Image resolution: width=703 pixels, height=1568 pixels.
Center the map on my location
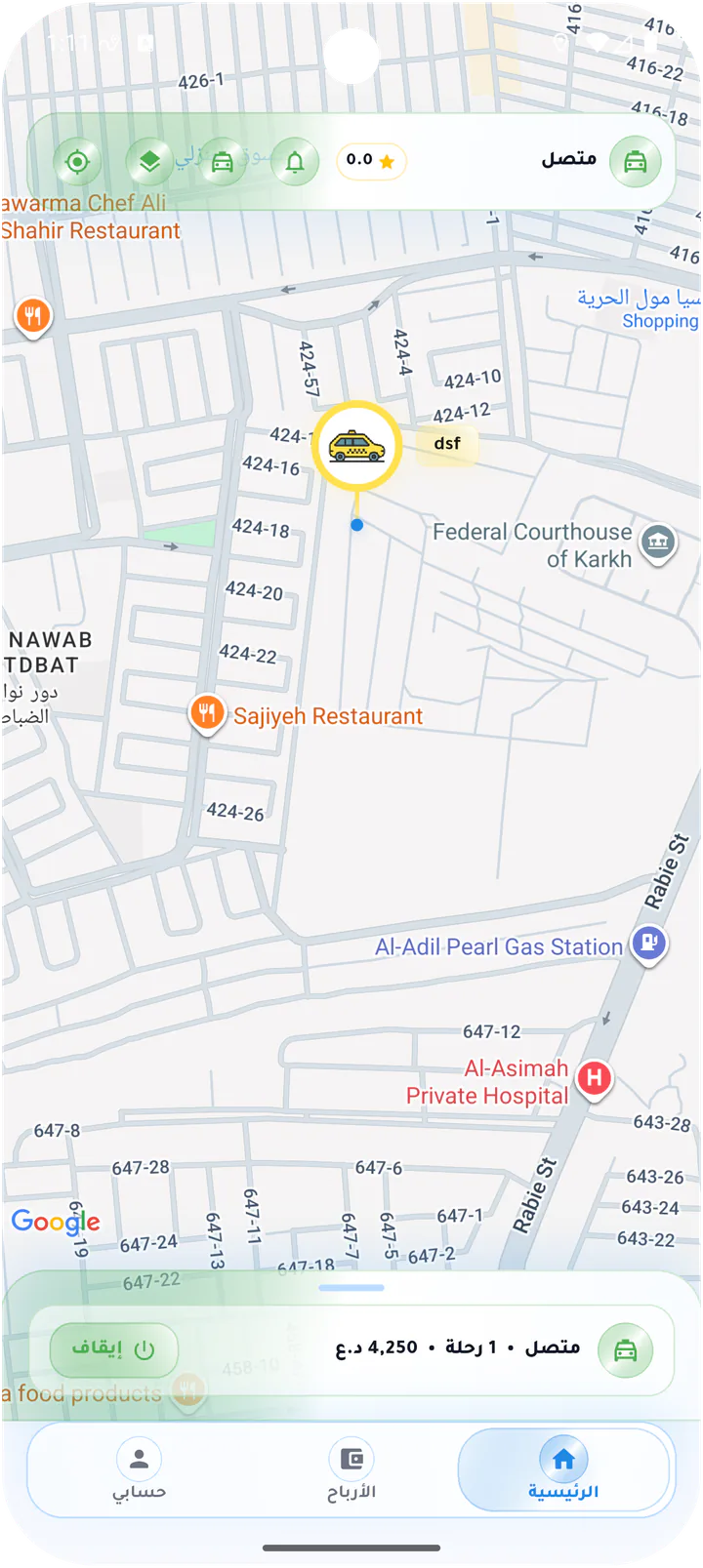tap(77, 162)
